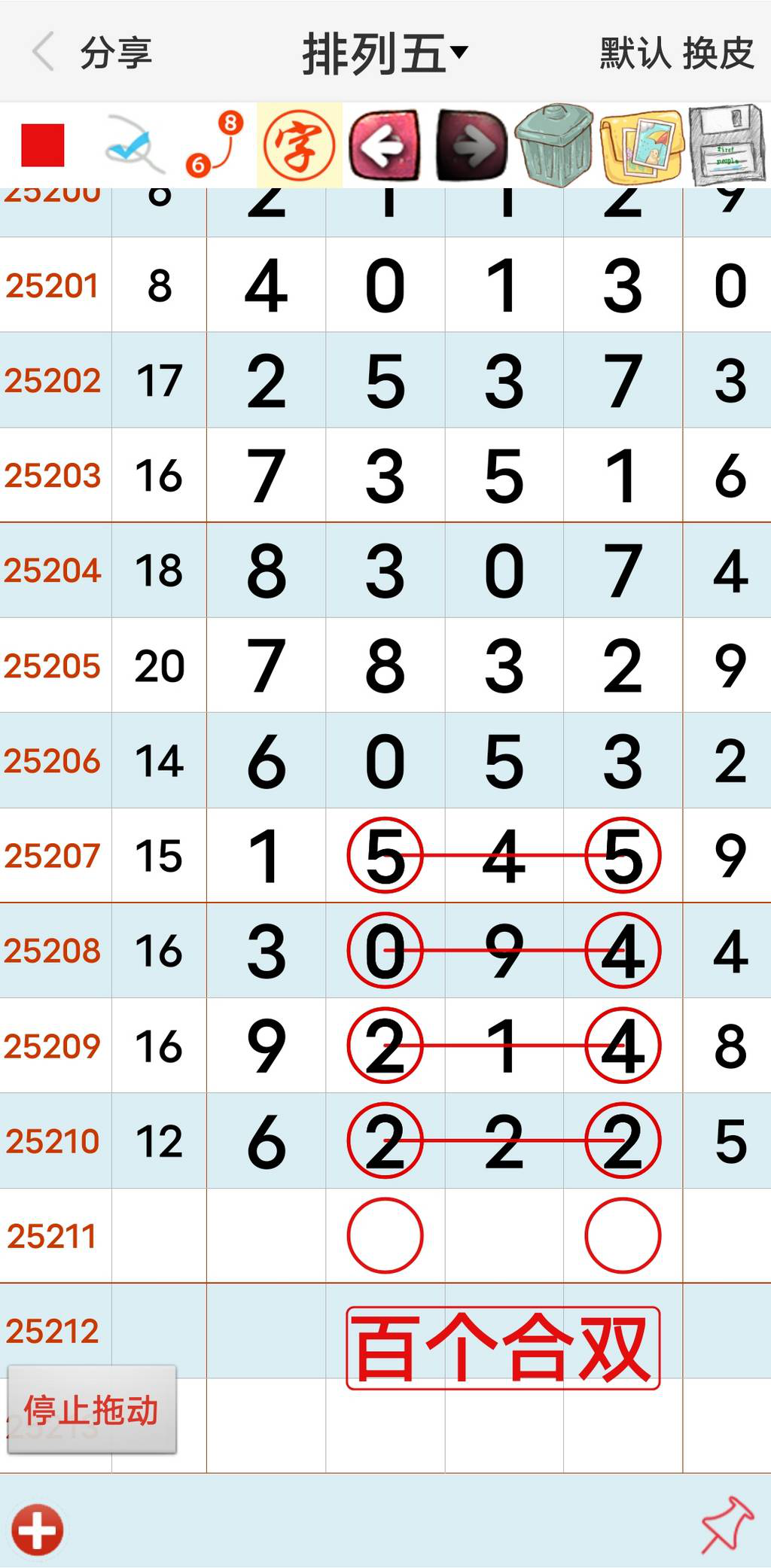This screenshot has width=771, height=1568.
Task: Tap the 分享 share button
Action: [116, 53]
